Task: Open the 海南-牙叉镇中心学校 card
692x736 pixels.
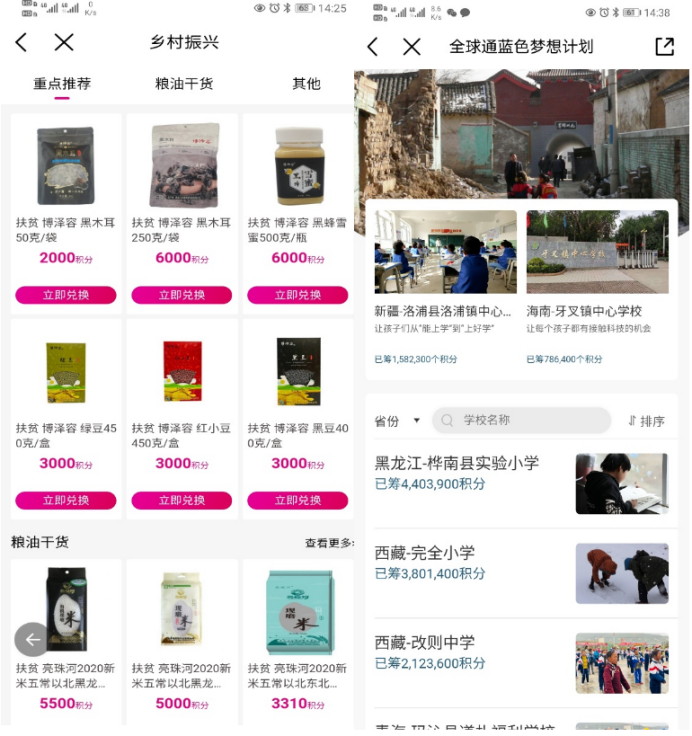Action: point(597,285)
